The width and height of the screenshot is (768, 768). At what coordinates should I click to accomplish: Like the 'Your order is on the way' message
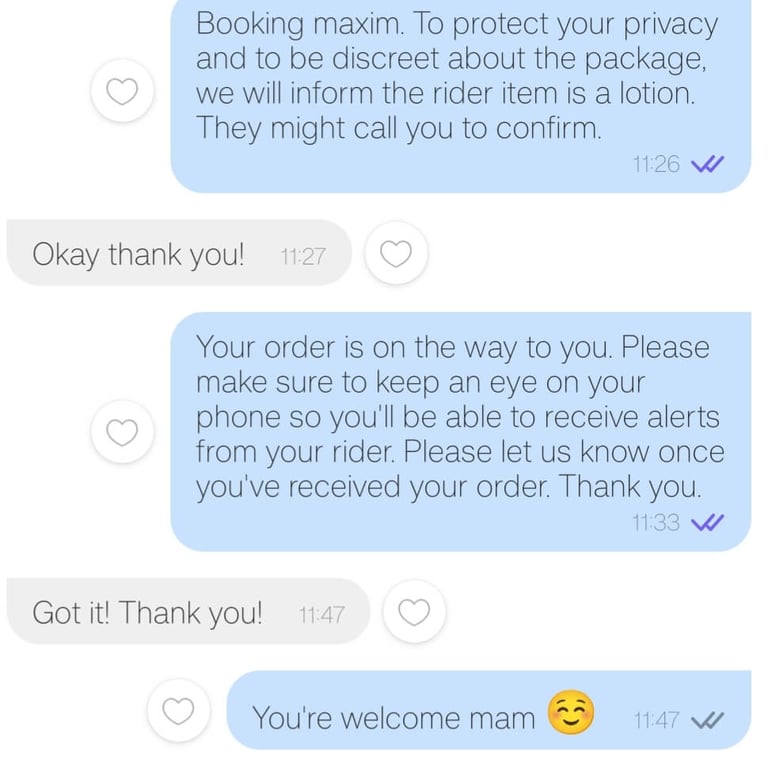tap(122, 432)
